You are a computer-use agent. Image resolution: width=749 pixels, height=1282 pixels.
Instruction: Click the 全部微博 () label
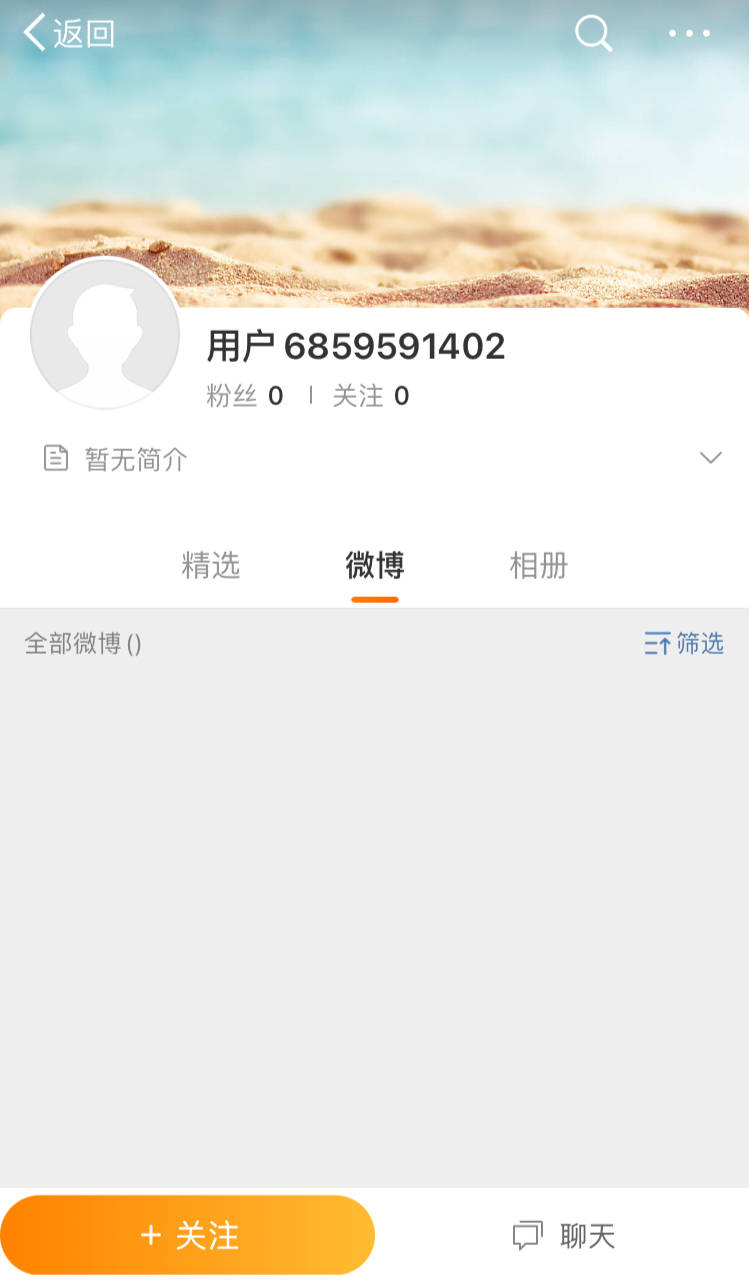85,644
